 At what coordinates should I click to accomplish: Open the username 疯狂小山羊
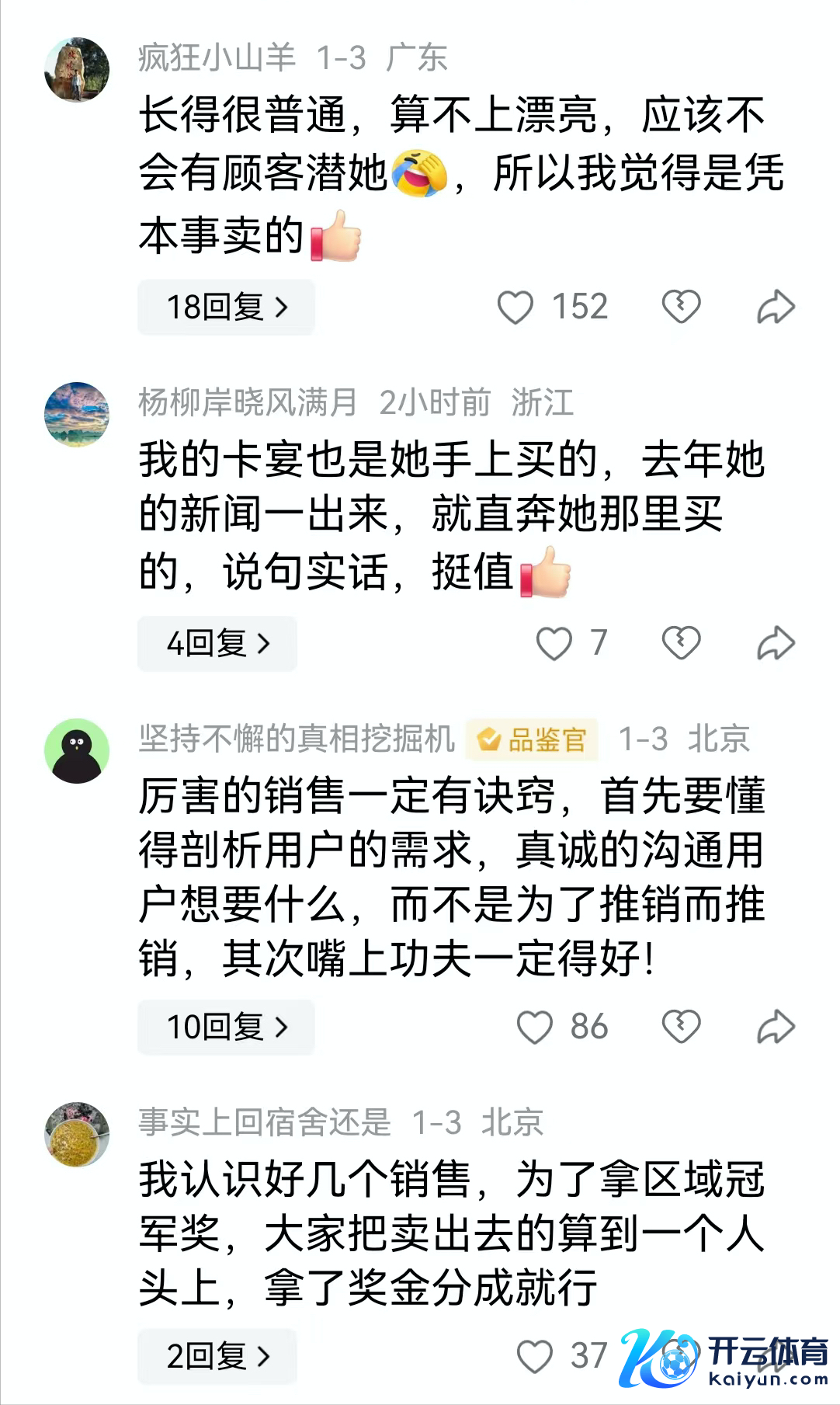pyautogui.click(x=217, y=57)
